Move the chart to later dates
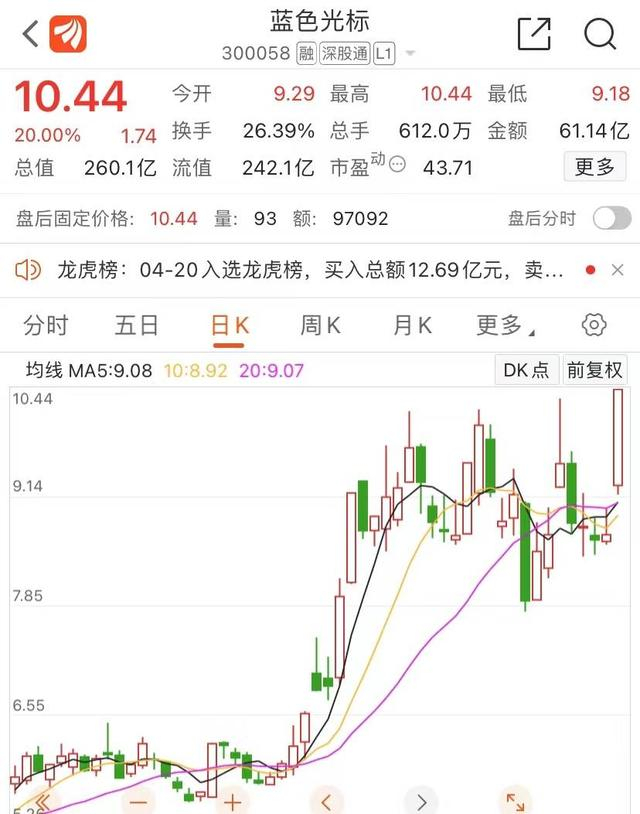The height and width of the screenshot is (814, 640). (421, 801)
